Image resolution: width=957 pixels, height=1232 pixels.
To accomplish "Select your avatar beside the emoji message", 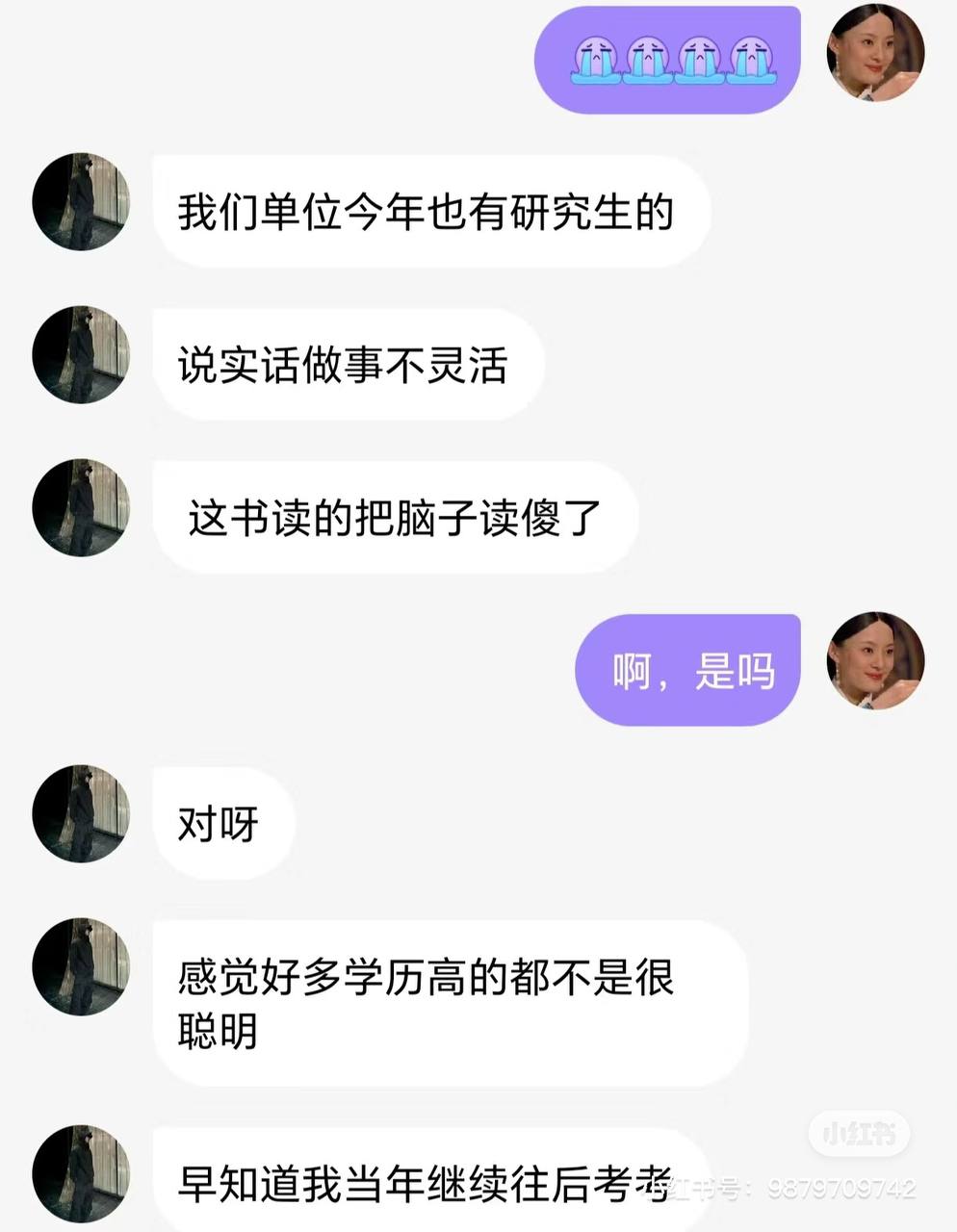I will pyautogui.click(x=875, y=55).
